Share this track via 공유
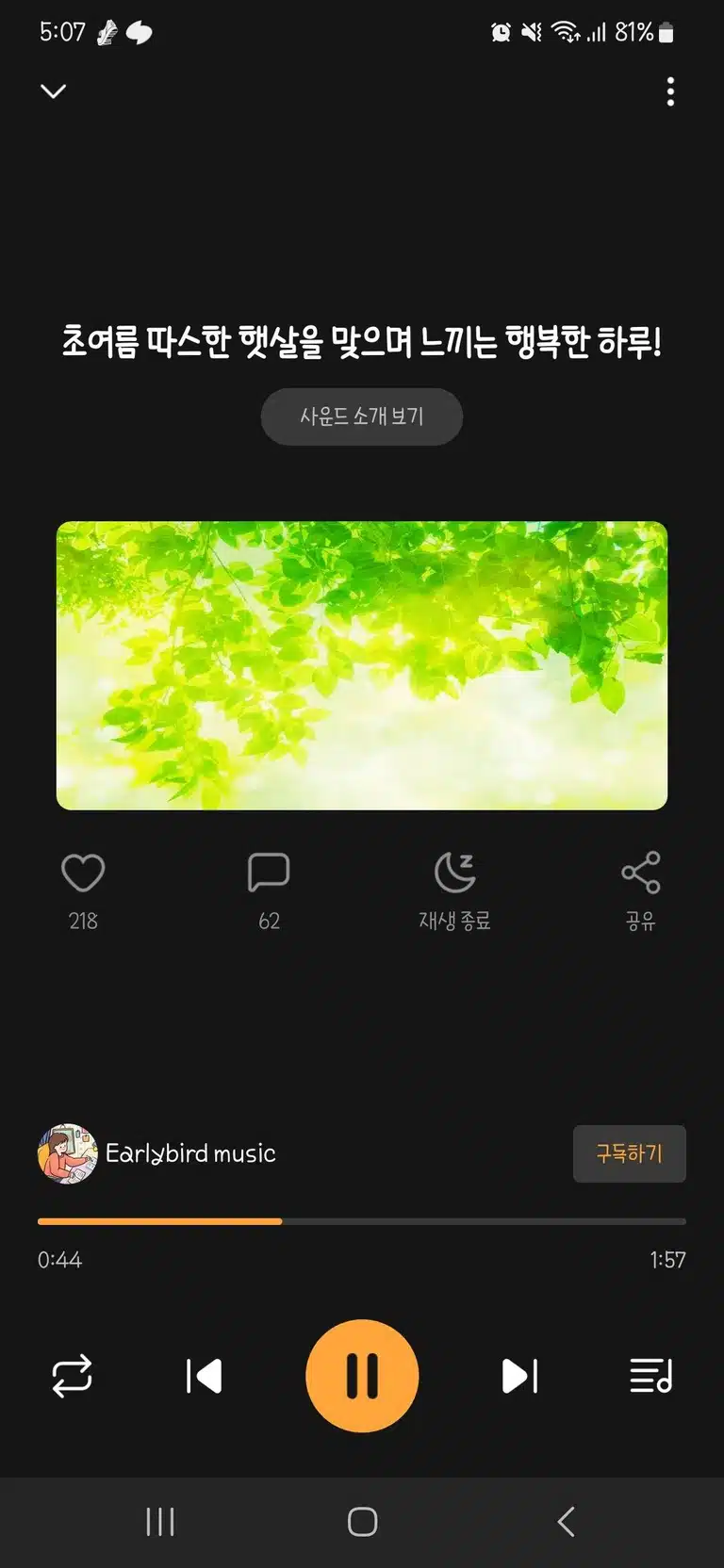The width and height of the screenshot is (724, 1568). (x=640, y=890)
